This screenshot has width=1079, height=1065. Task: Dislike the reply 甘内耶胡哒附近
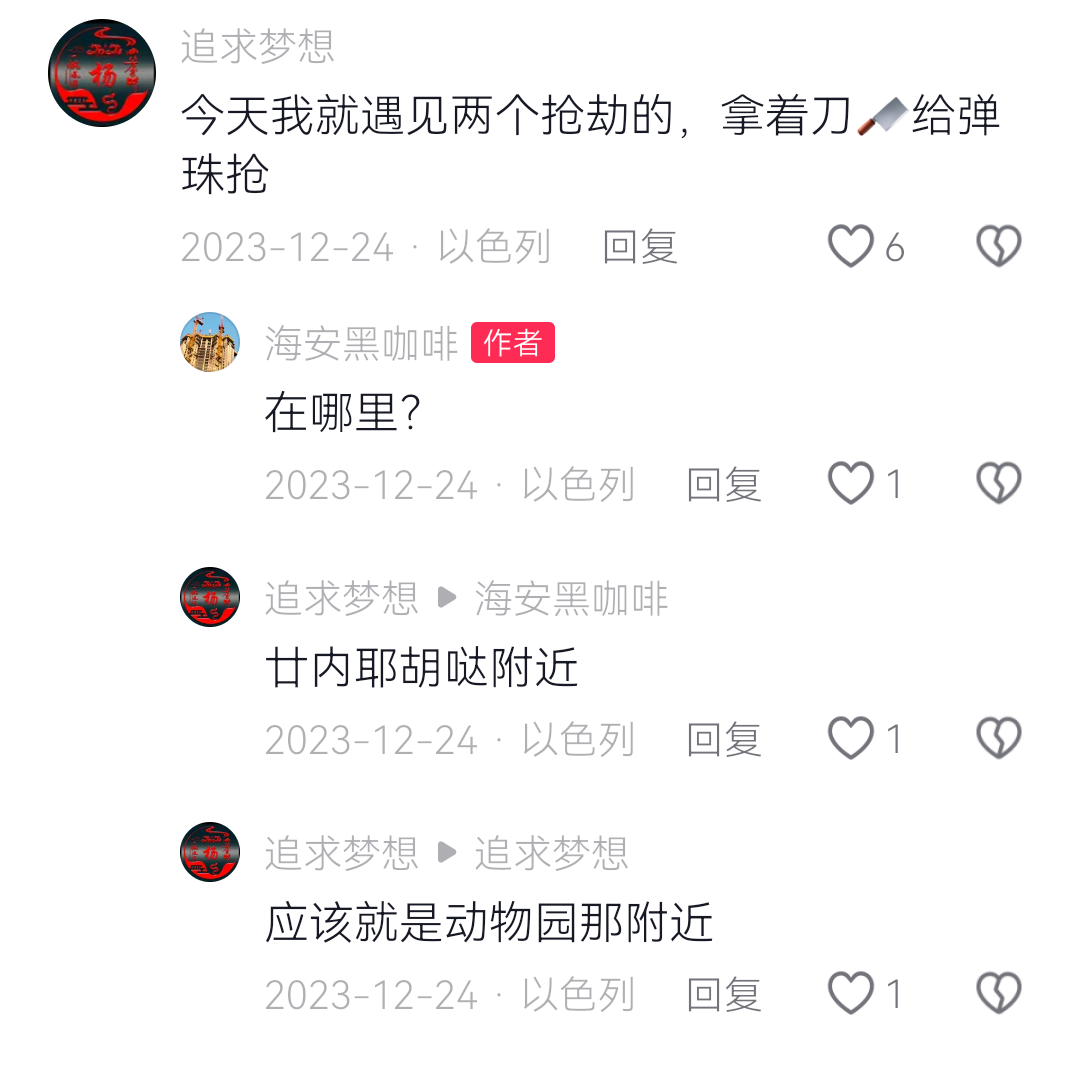tap(998, 740)
